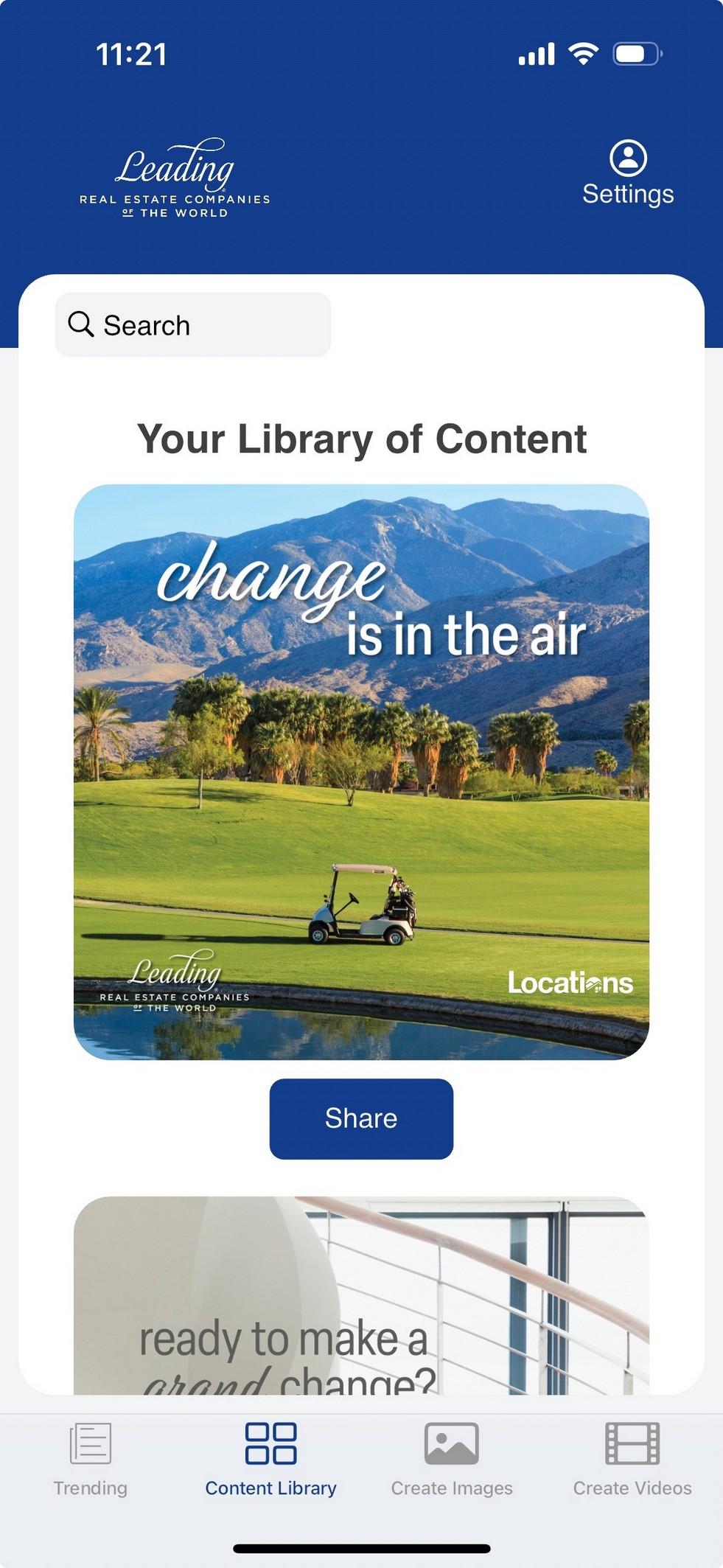Share the golf course image

coord(361,1118)
